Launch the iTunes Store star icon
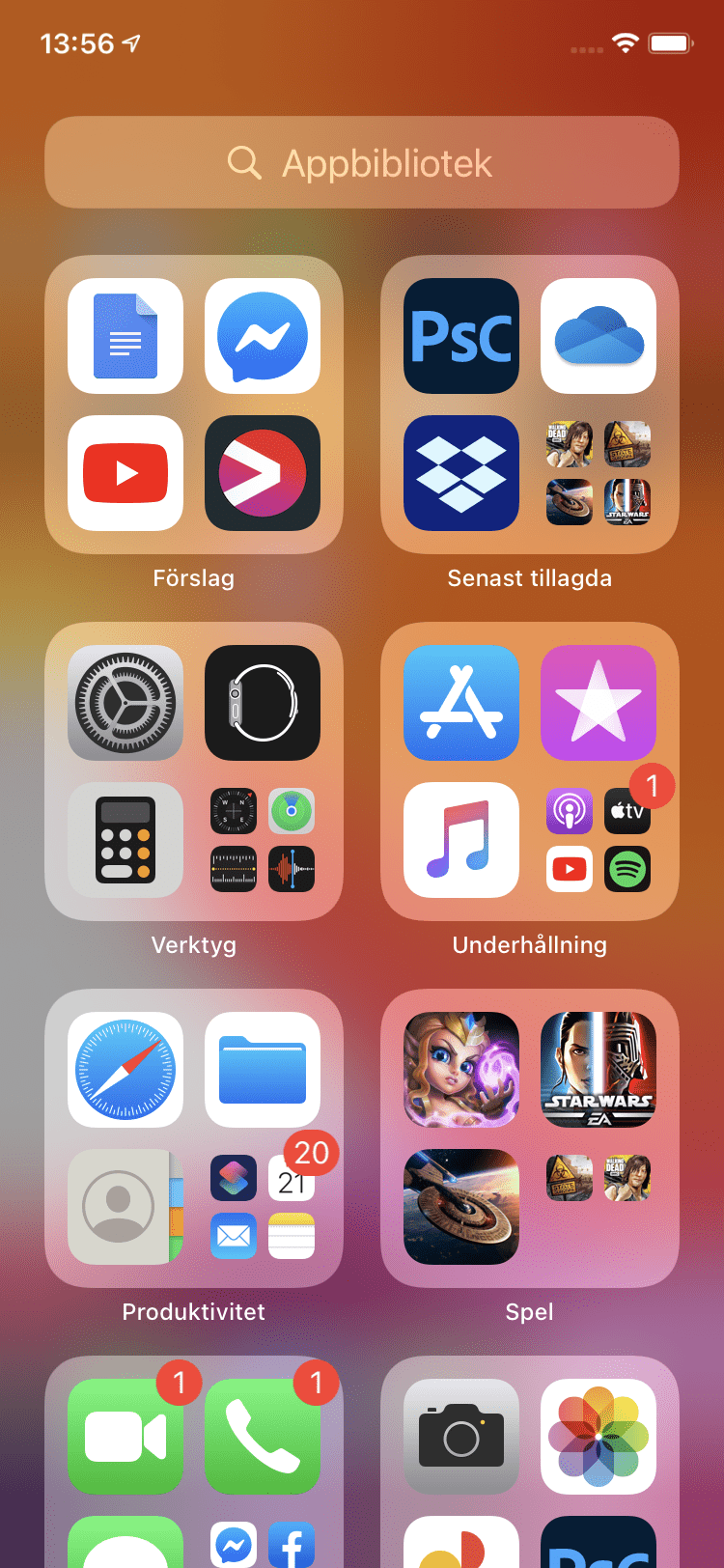This screenshot has width=724, height=1568. tap(599, 703)
